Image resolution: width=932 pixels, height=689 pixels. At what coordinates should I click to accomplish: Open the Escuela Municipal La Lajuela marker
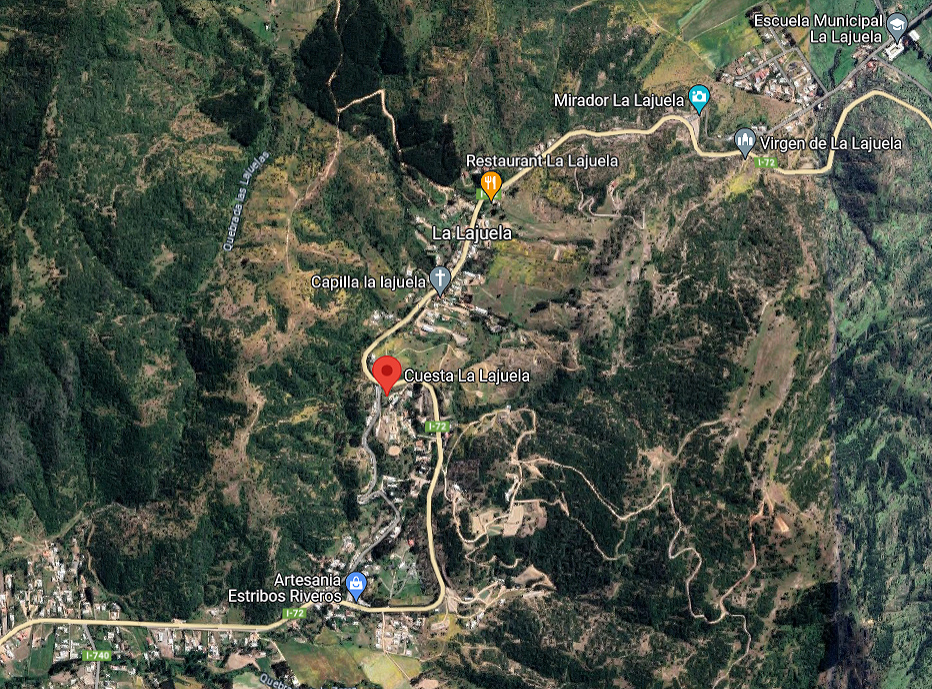tap(896, 26)
